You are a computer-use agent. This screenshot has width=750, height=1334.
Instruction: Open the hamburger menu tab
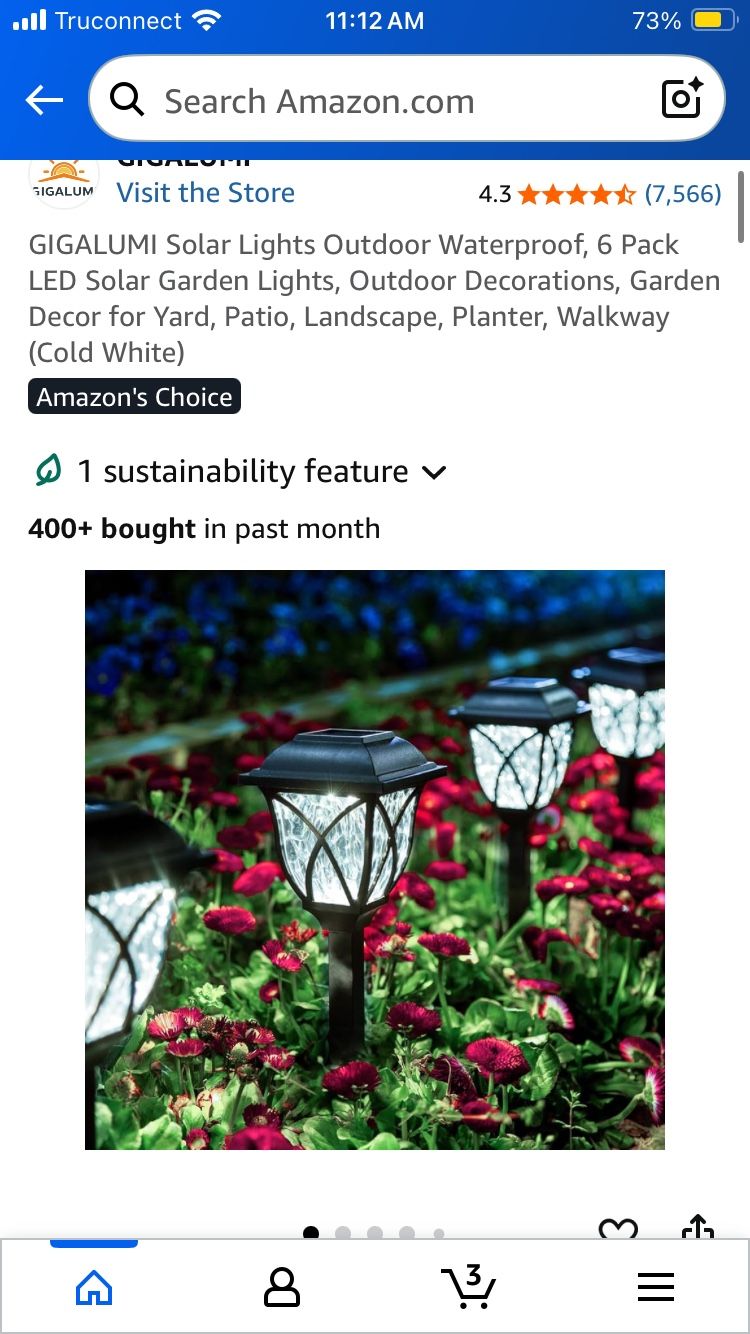click(656, 1287)
